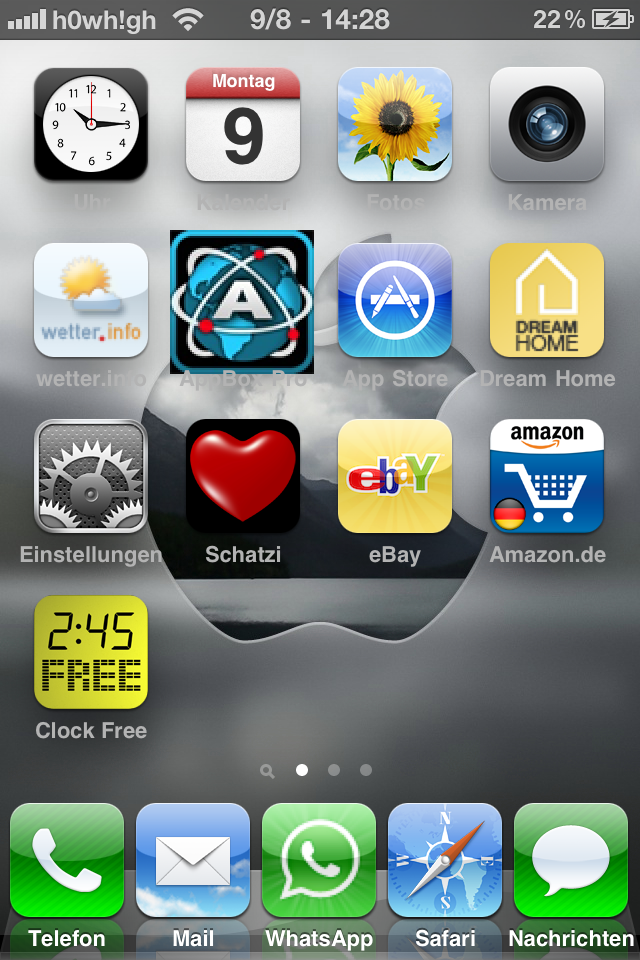
Task: Launch the Amazon.de shopping app
Action: coord(547,476)
